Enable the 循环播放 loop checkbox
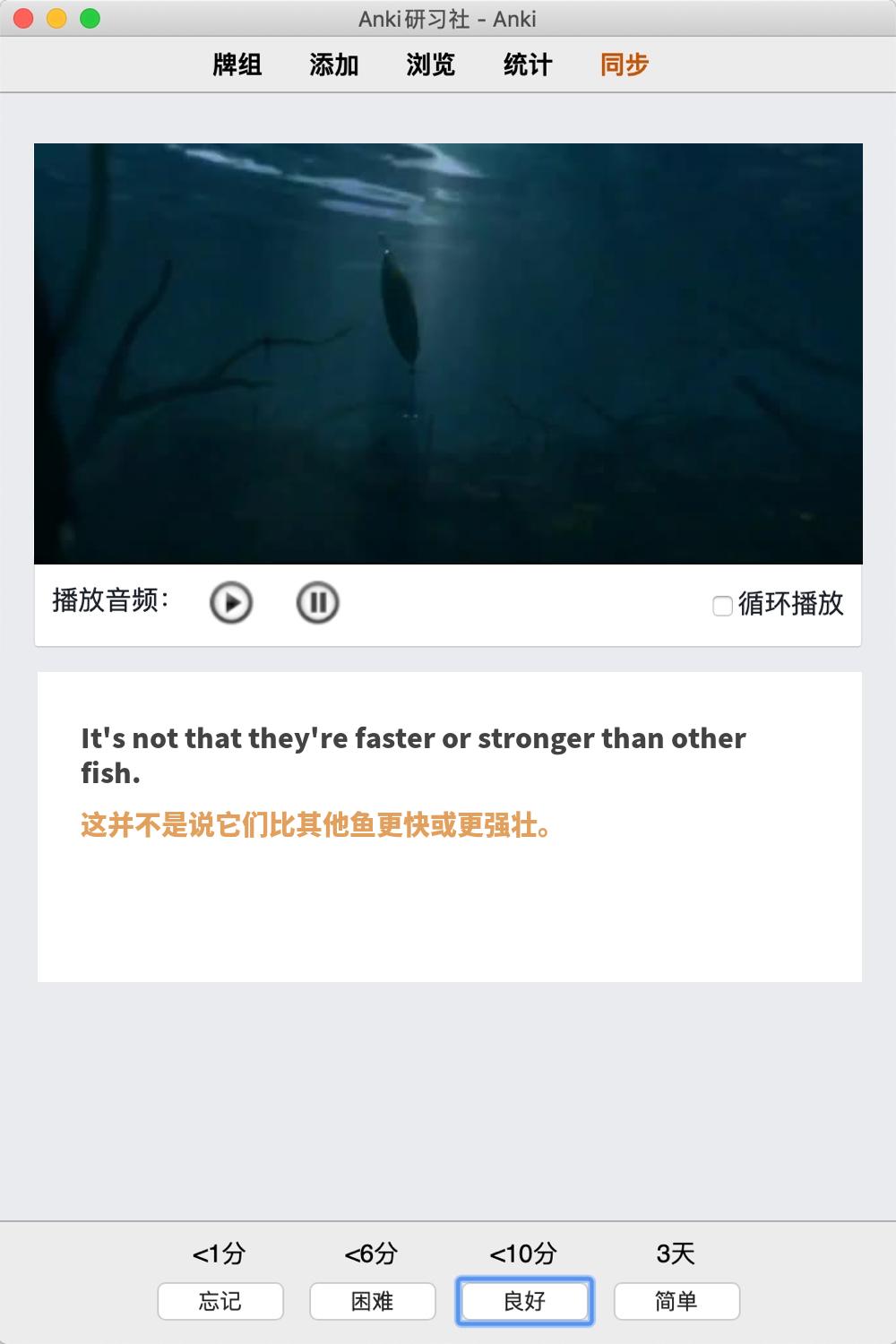The height and width of the screenshot is (1344, 896). 722,606
